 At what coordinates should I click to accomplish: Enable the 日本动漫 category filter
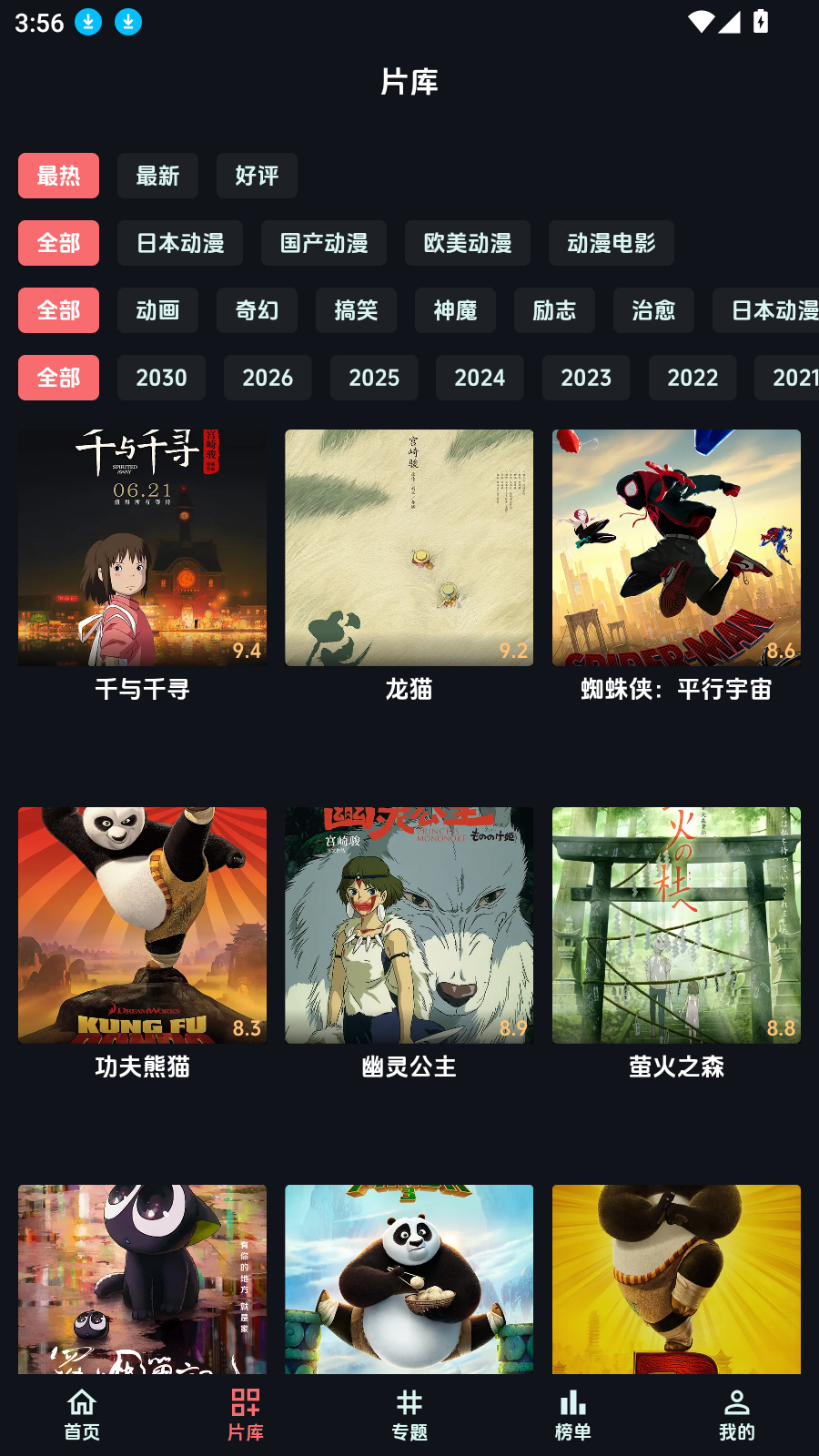(x=179, y=243)
